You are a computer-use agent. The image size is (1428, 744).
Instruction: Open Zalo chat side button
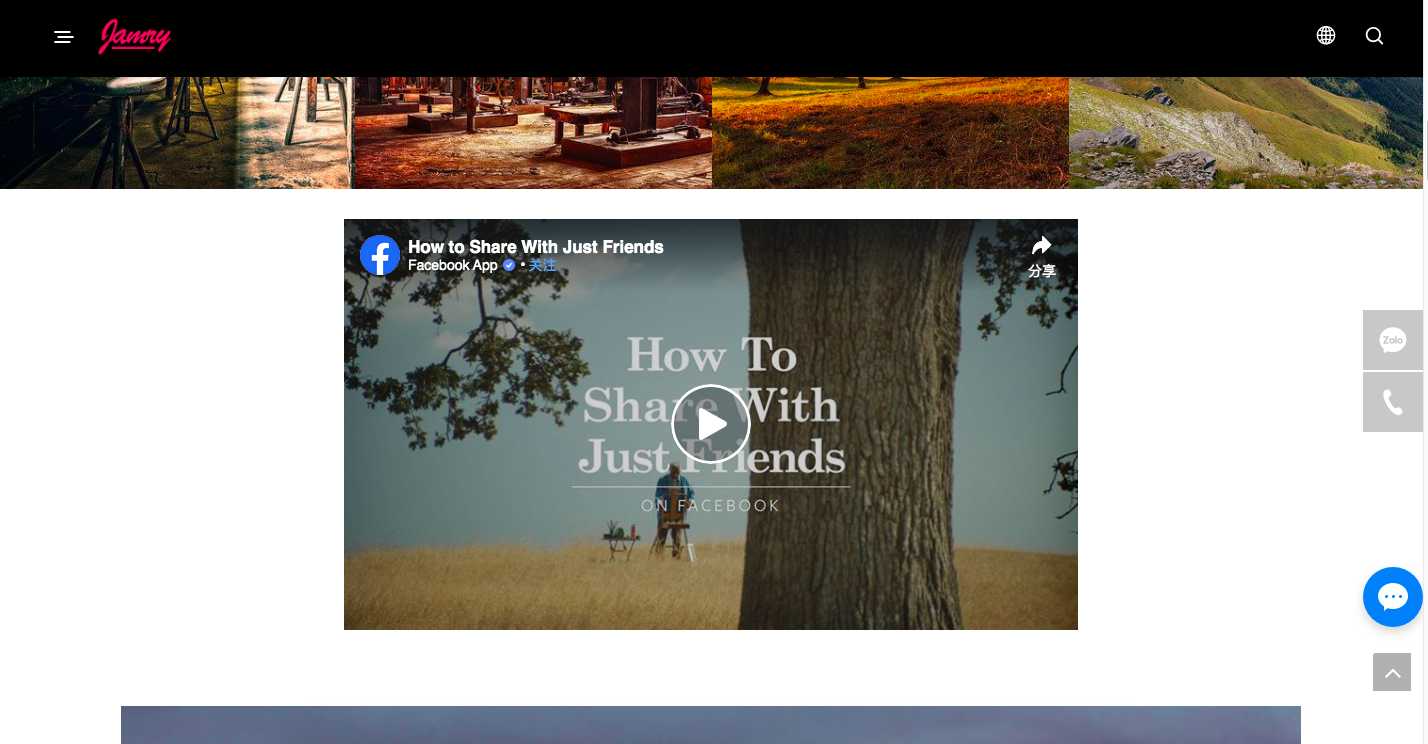(1393, 340)
